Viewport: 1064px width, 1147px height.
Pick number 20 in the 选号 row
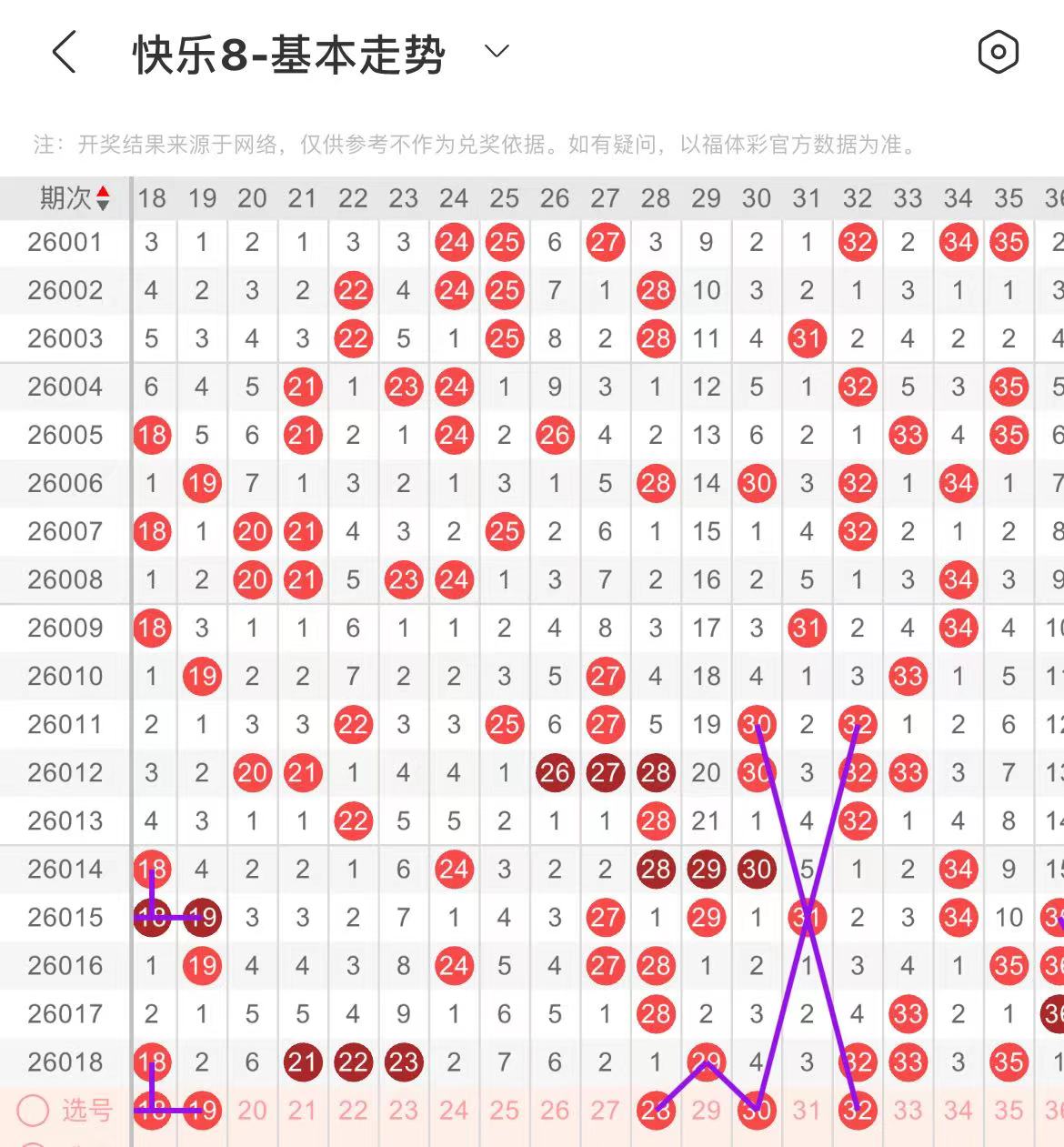pos(252,1111)
